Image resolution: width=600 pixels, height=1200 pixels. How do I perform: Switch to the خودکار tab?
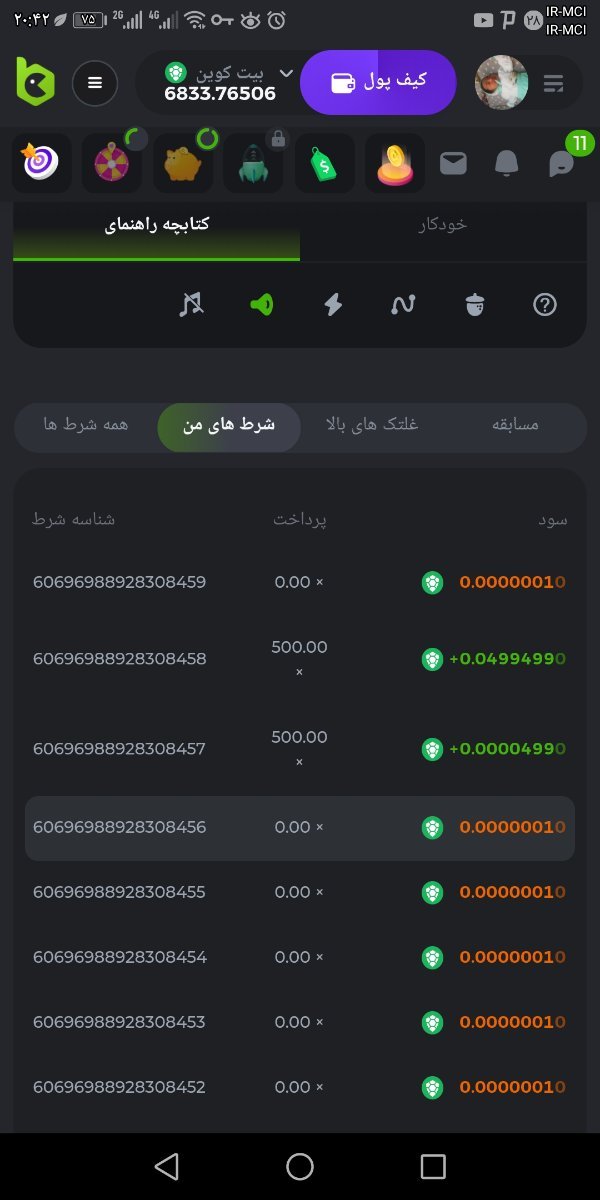[442, 224]
